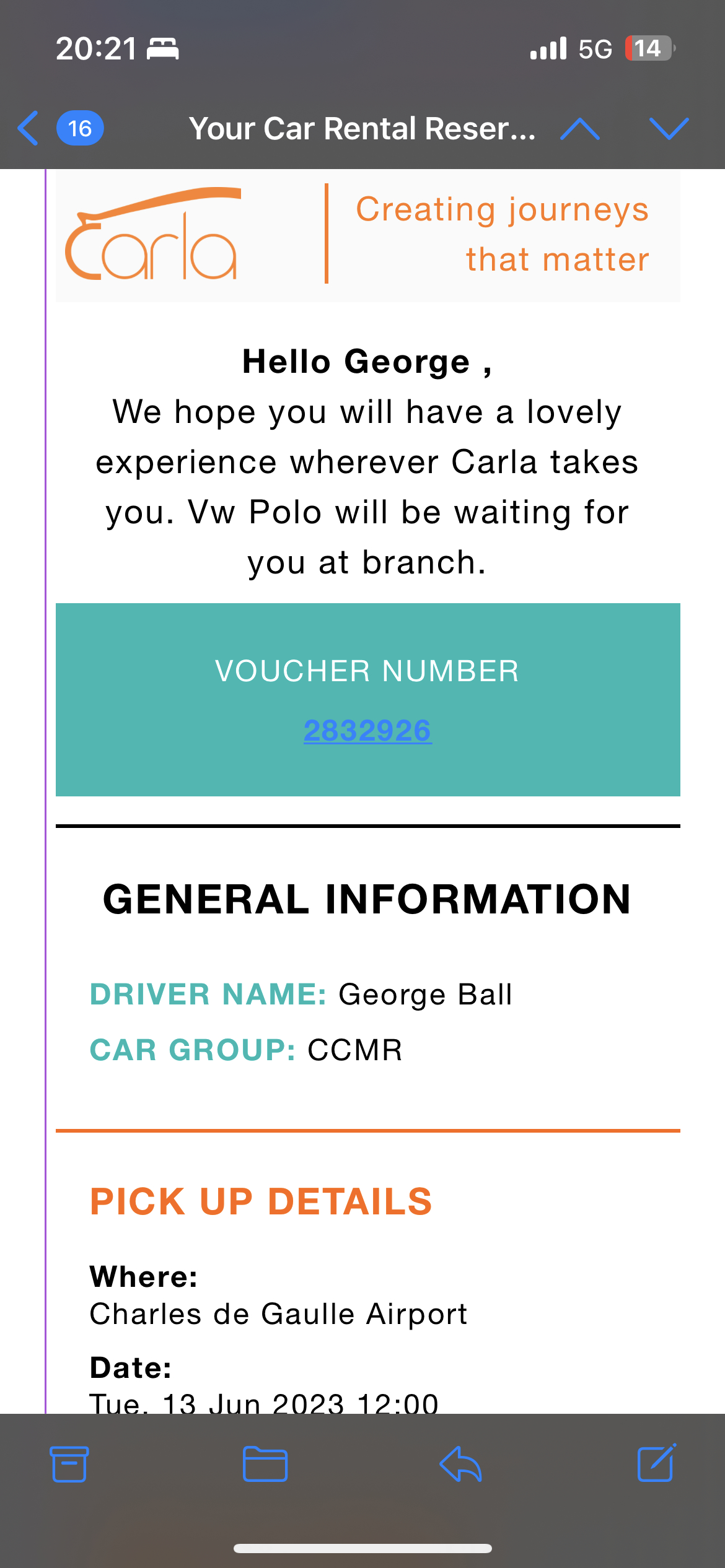Screen dimensions: 725x1568
Task: Reply to the car rental email
Action: pyautogui.click(x=460, y=1465)
